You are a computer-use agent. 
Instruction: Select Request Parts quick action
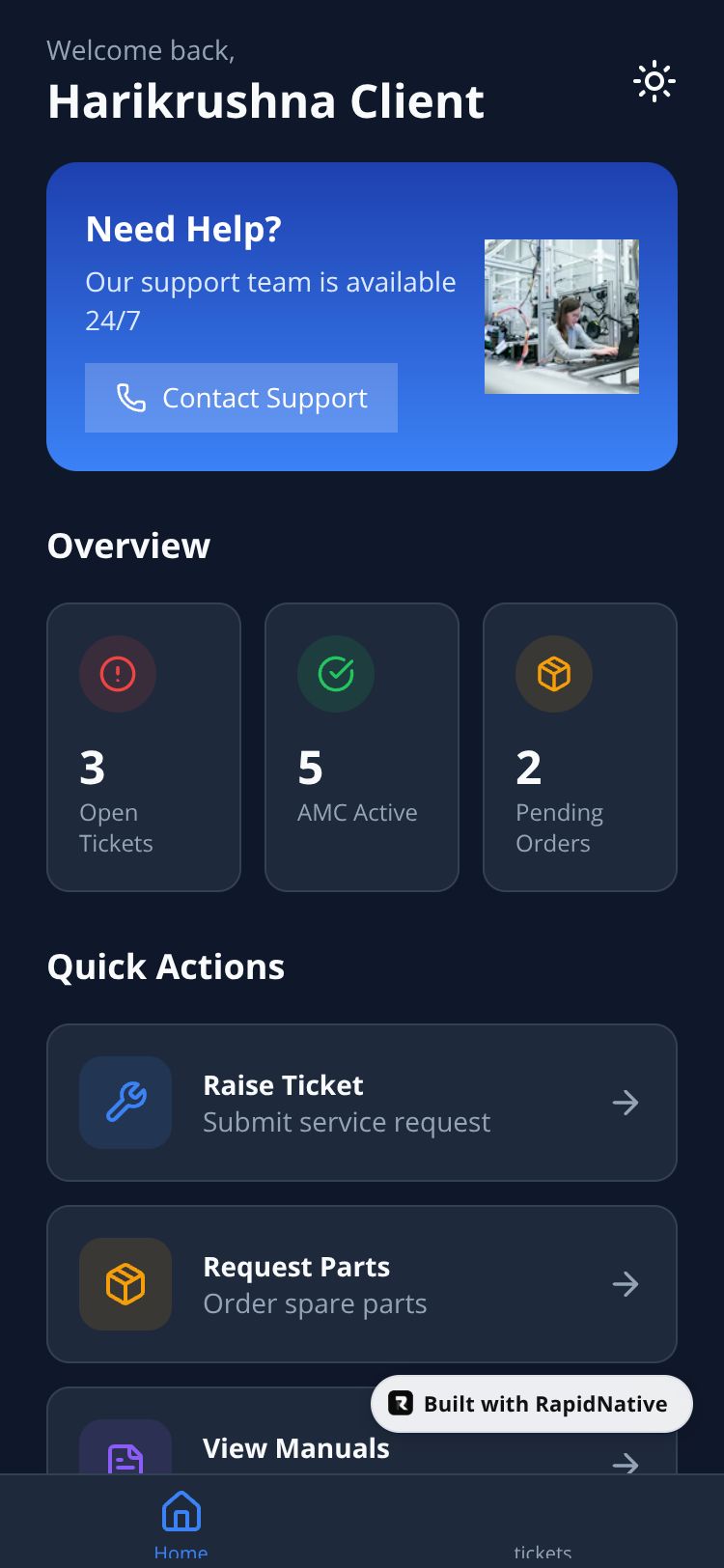[362, 1283]
